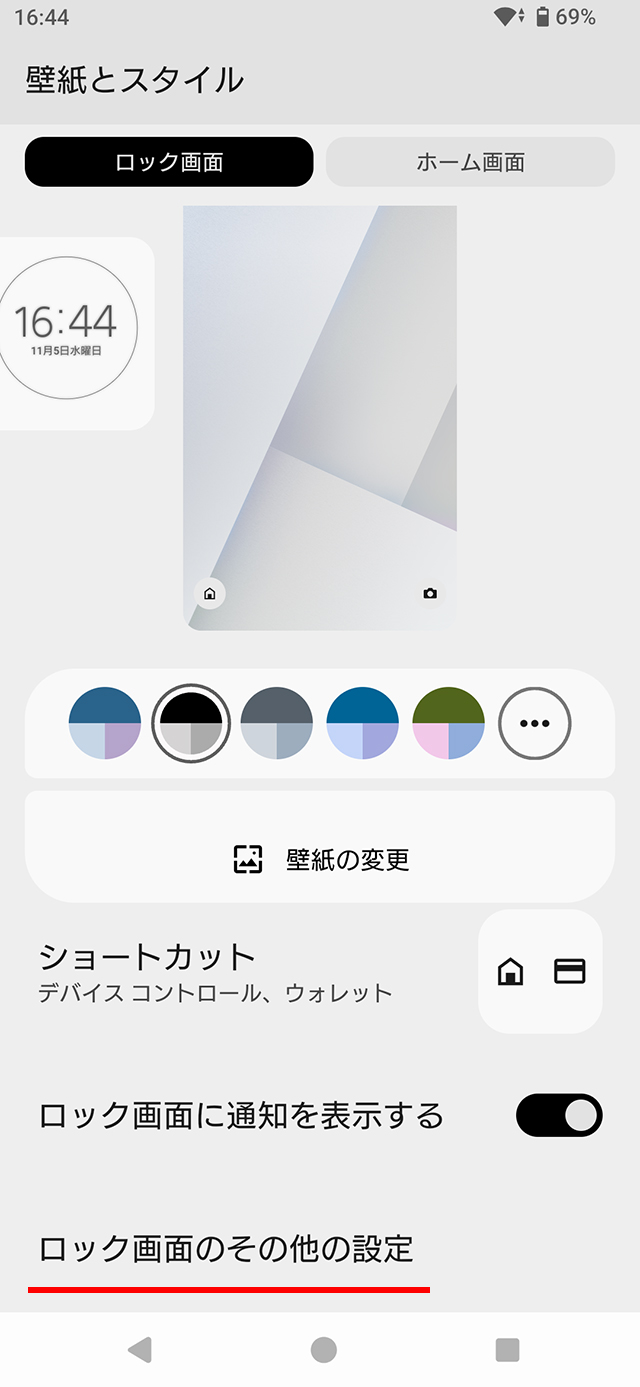Open recent apps from navigation bar
The image size is (640, 1387).
(507, 1350)
